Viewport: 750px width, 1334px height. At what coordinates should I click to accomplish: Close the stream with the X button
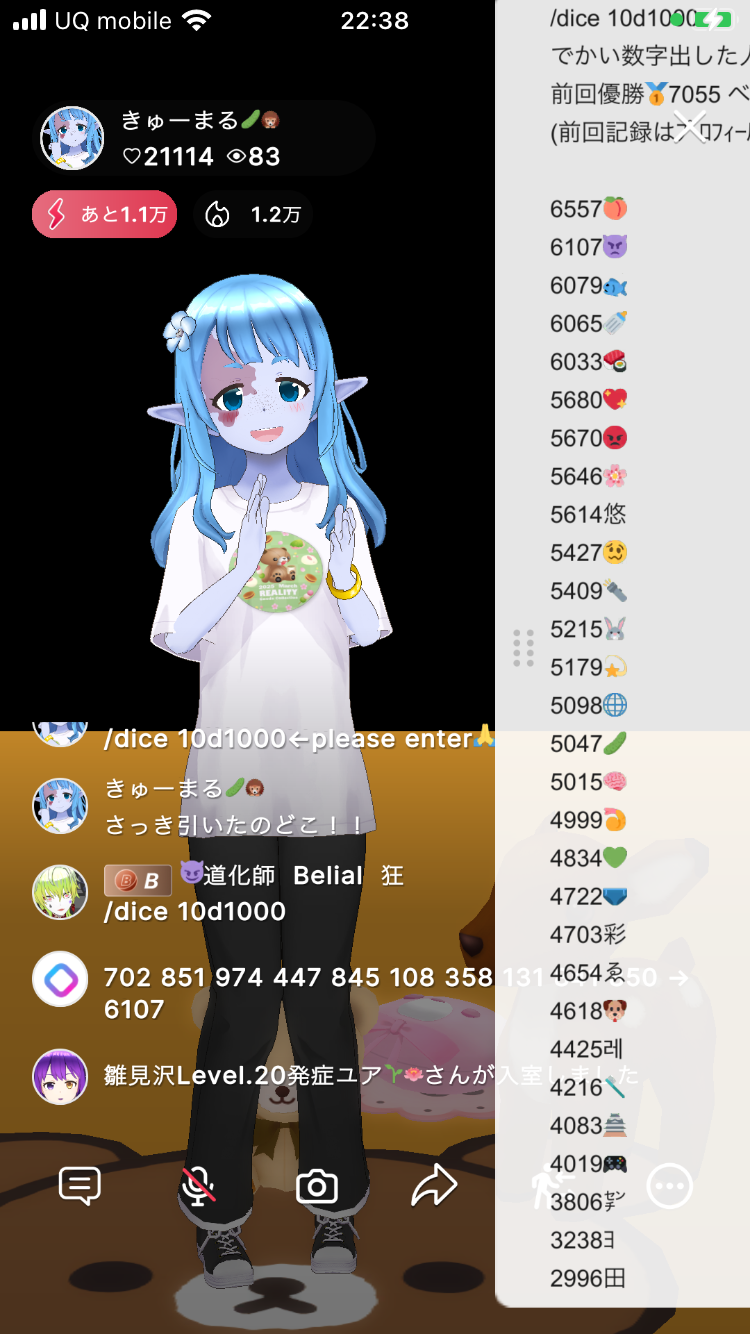[x=689, y=127]
